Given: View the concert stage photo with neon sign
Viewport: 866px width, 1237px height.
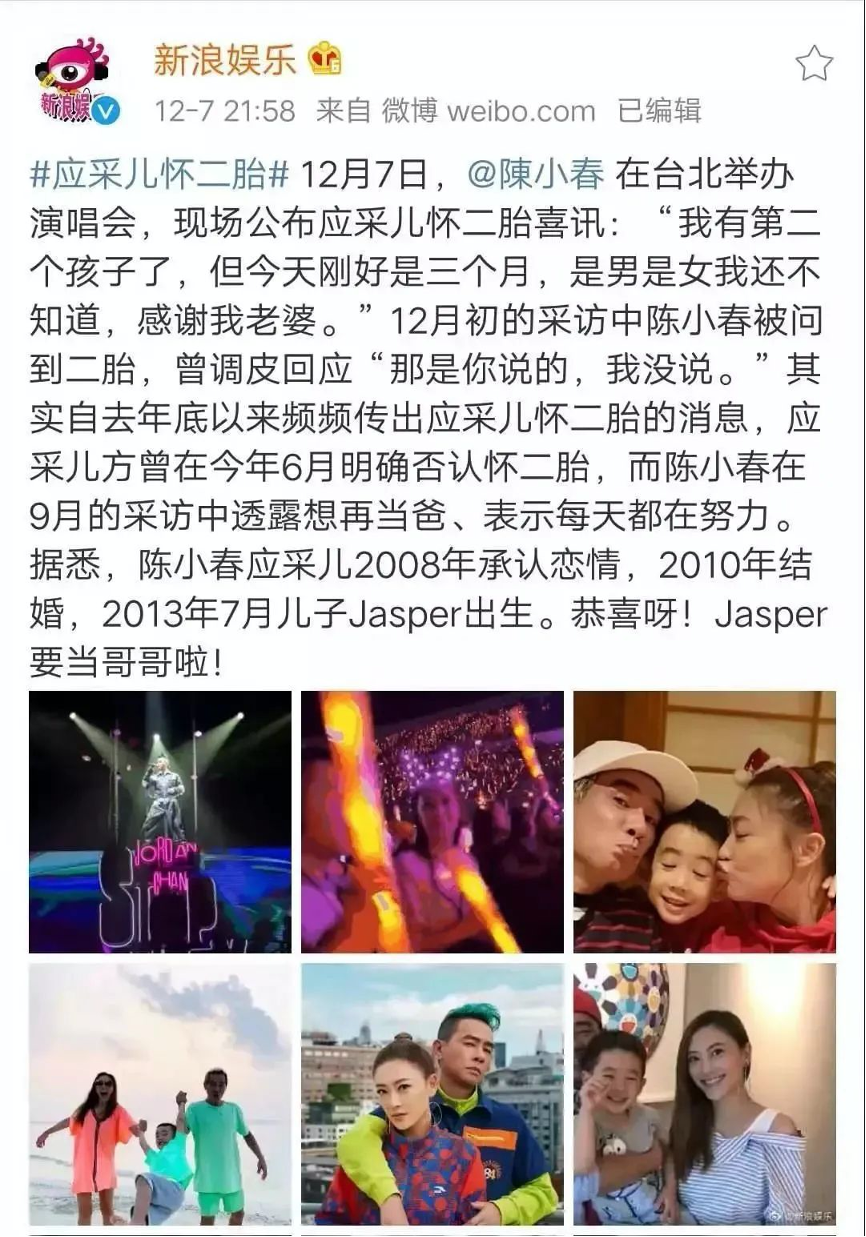Looking at the screenshot, I should click(160, 821).
